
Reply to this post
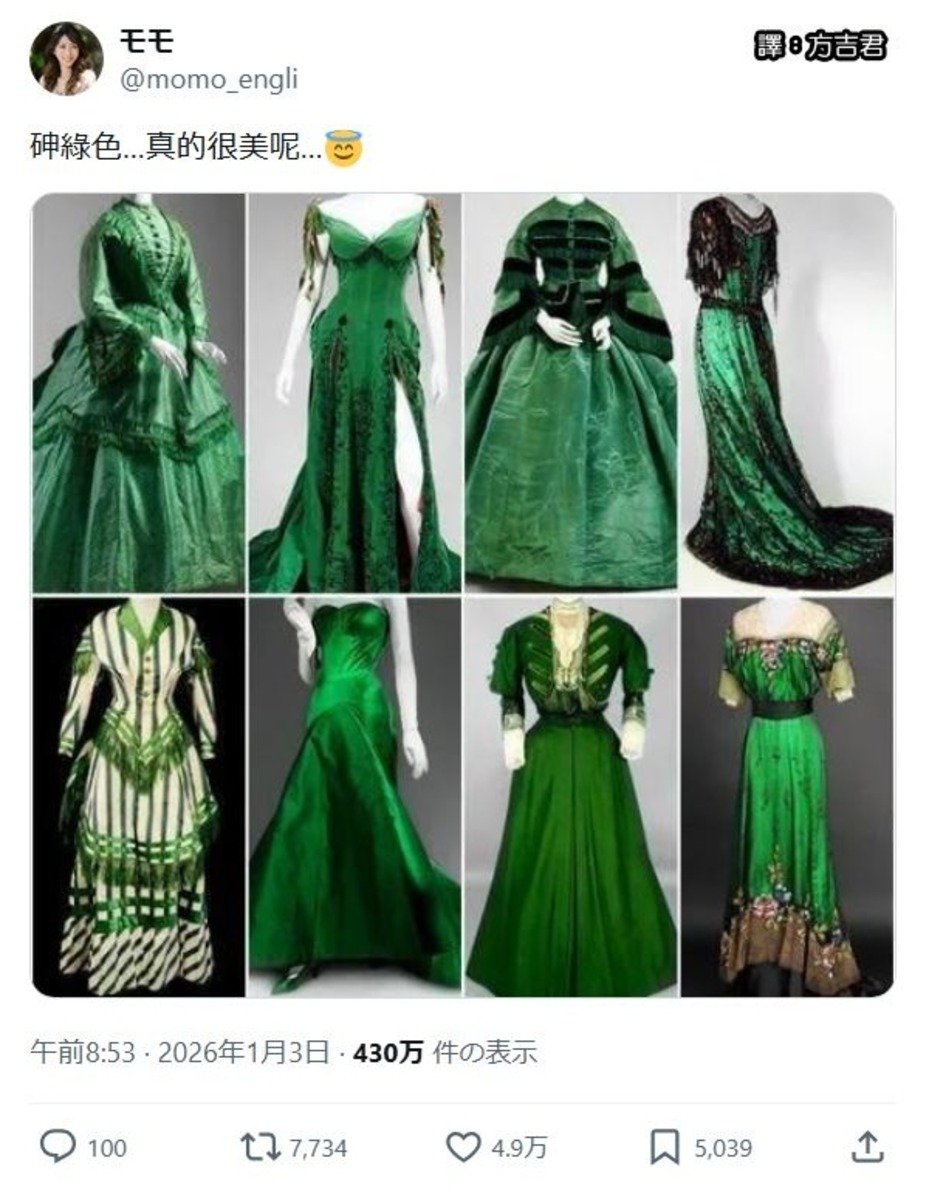58,1147
